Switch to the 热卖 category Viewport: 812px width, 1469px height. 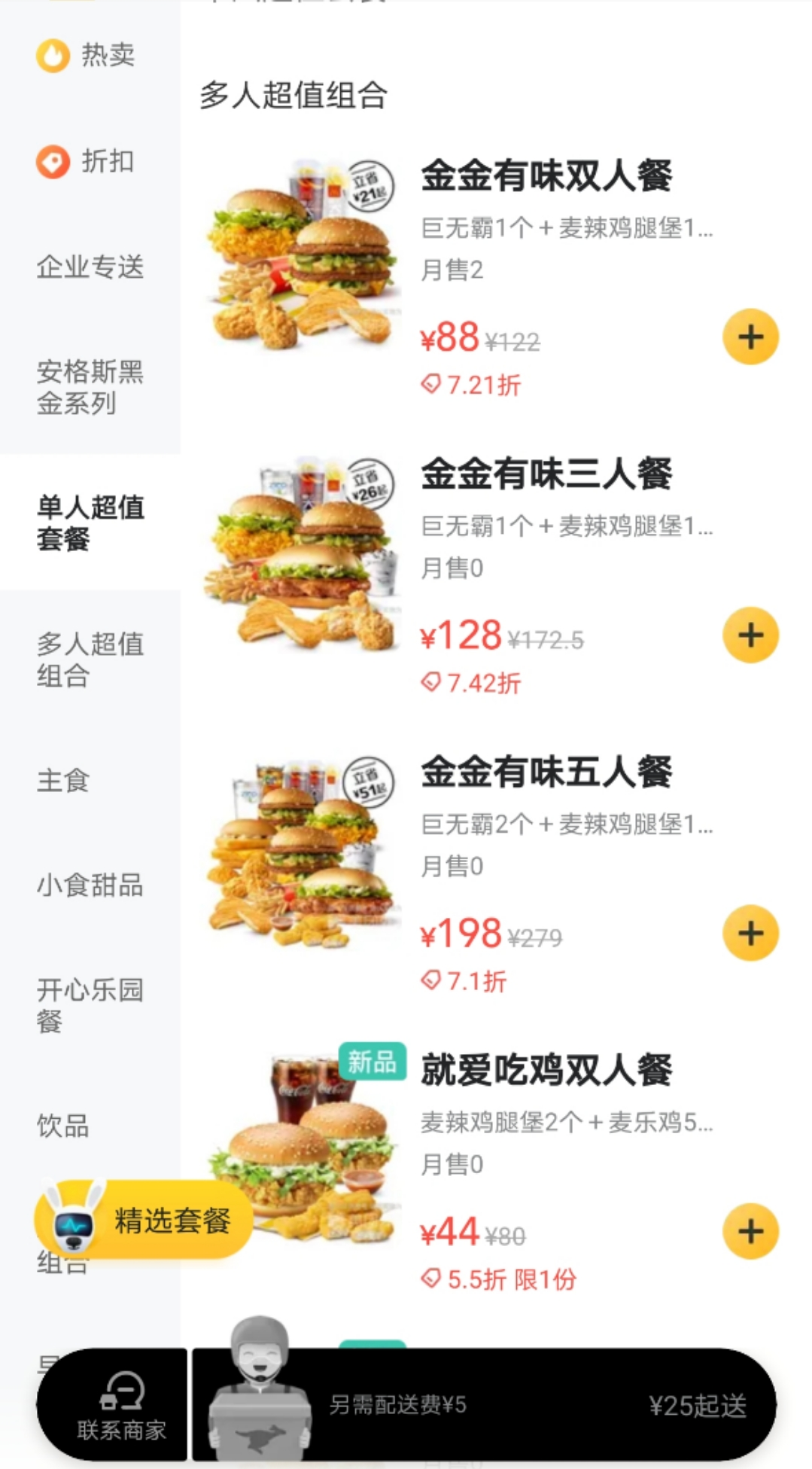pos(87,55)
